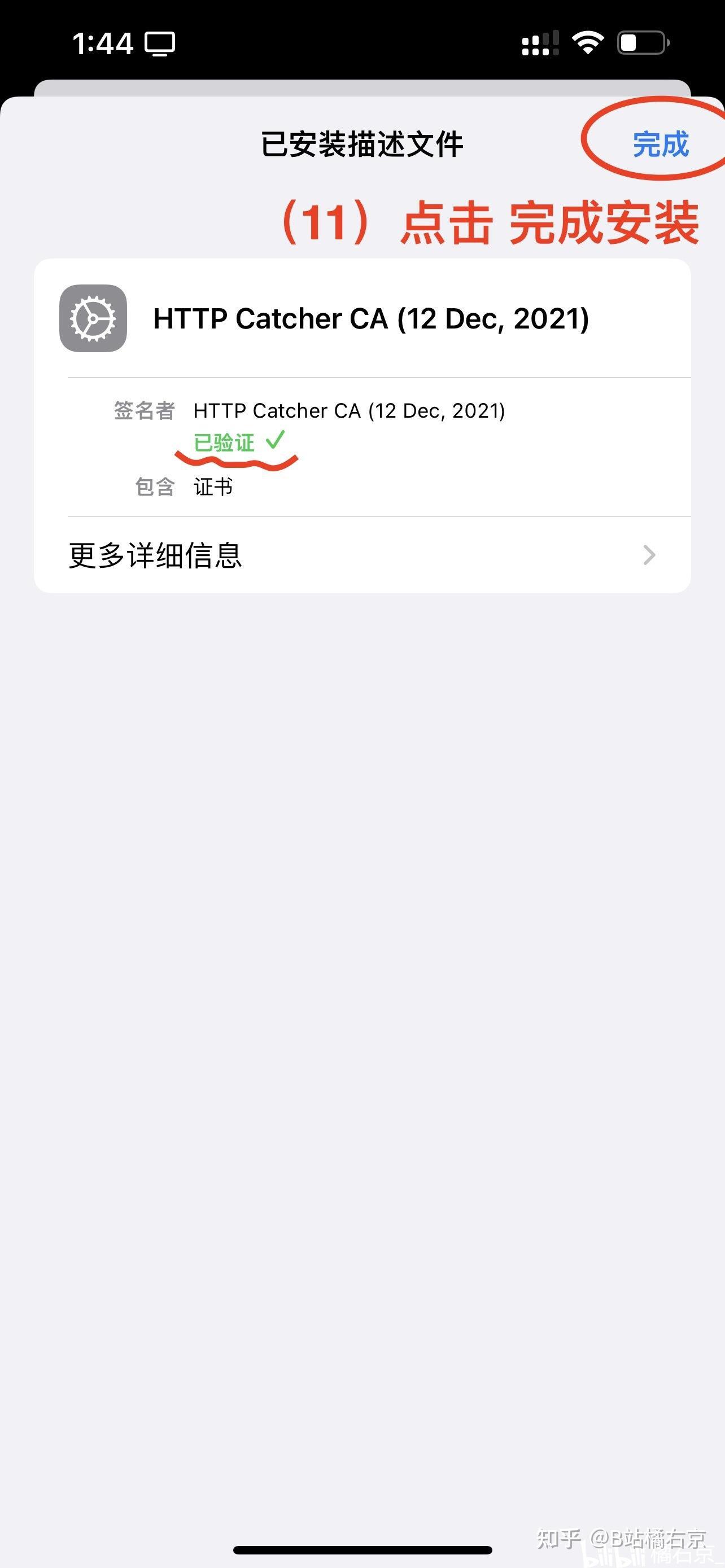
Task: Select the 已安装描述文件 title
Action: [x=360, y=143]
